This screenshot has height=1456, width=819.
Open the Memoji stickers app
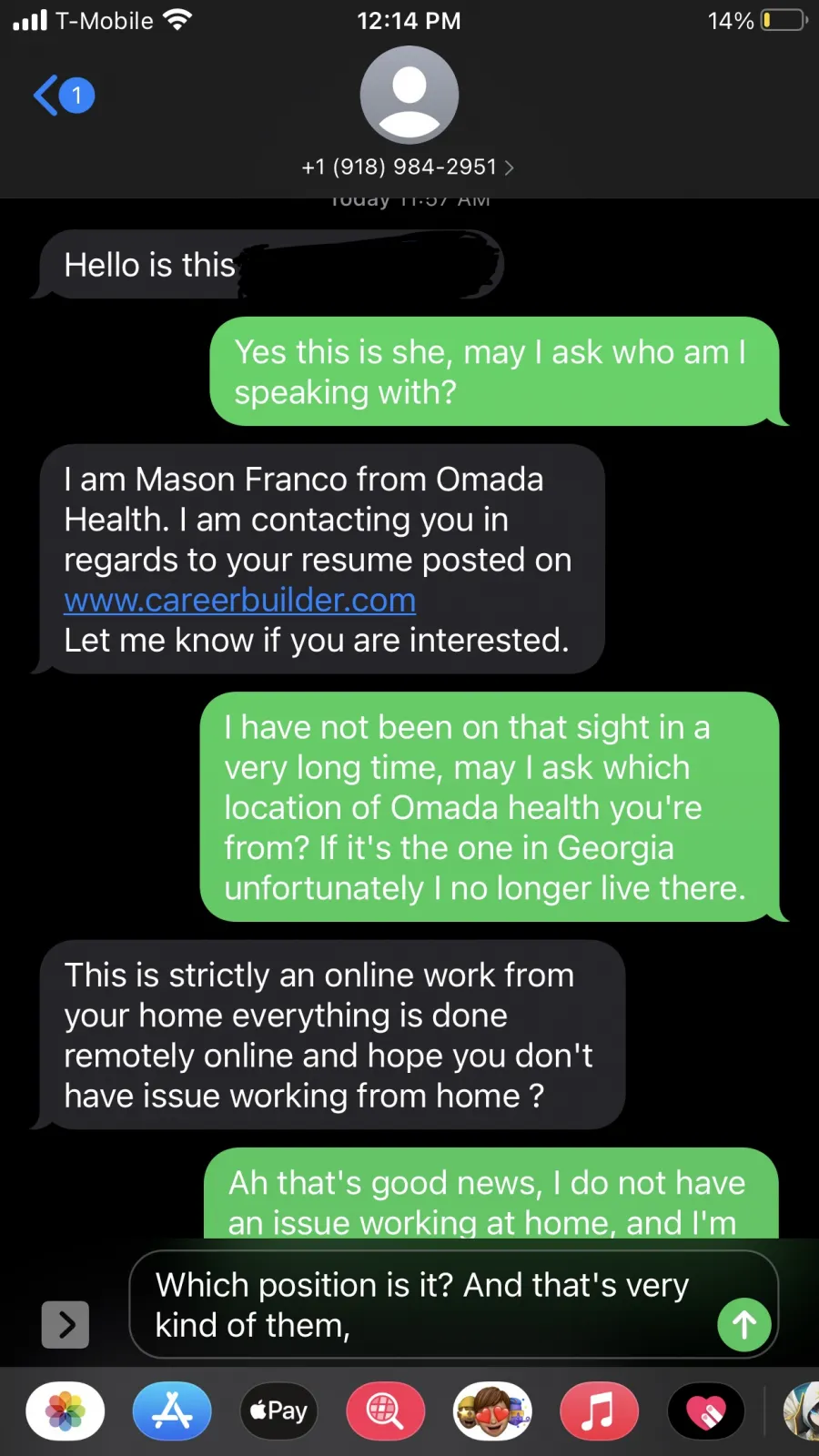492,1411
